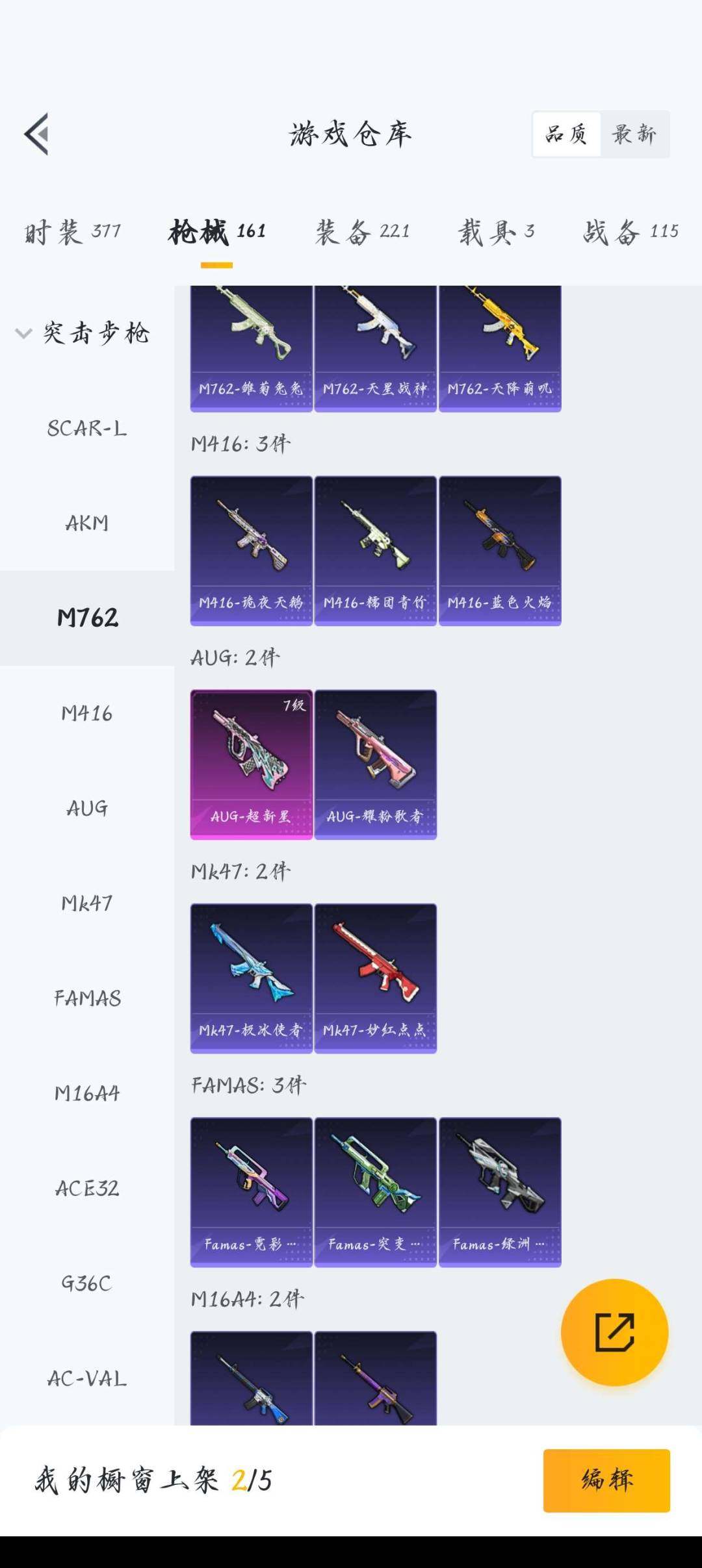Select FAMAS in the side list
702x1568 pixels.
pyautogui.click(x=87, y=998)
